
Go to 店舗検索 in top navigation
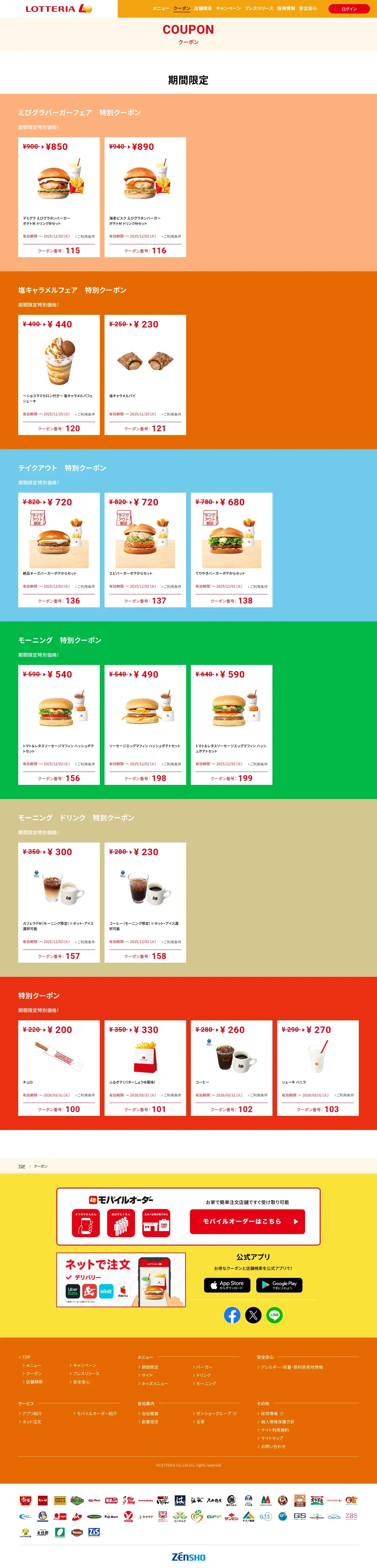tap(203, 9)
